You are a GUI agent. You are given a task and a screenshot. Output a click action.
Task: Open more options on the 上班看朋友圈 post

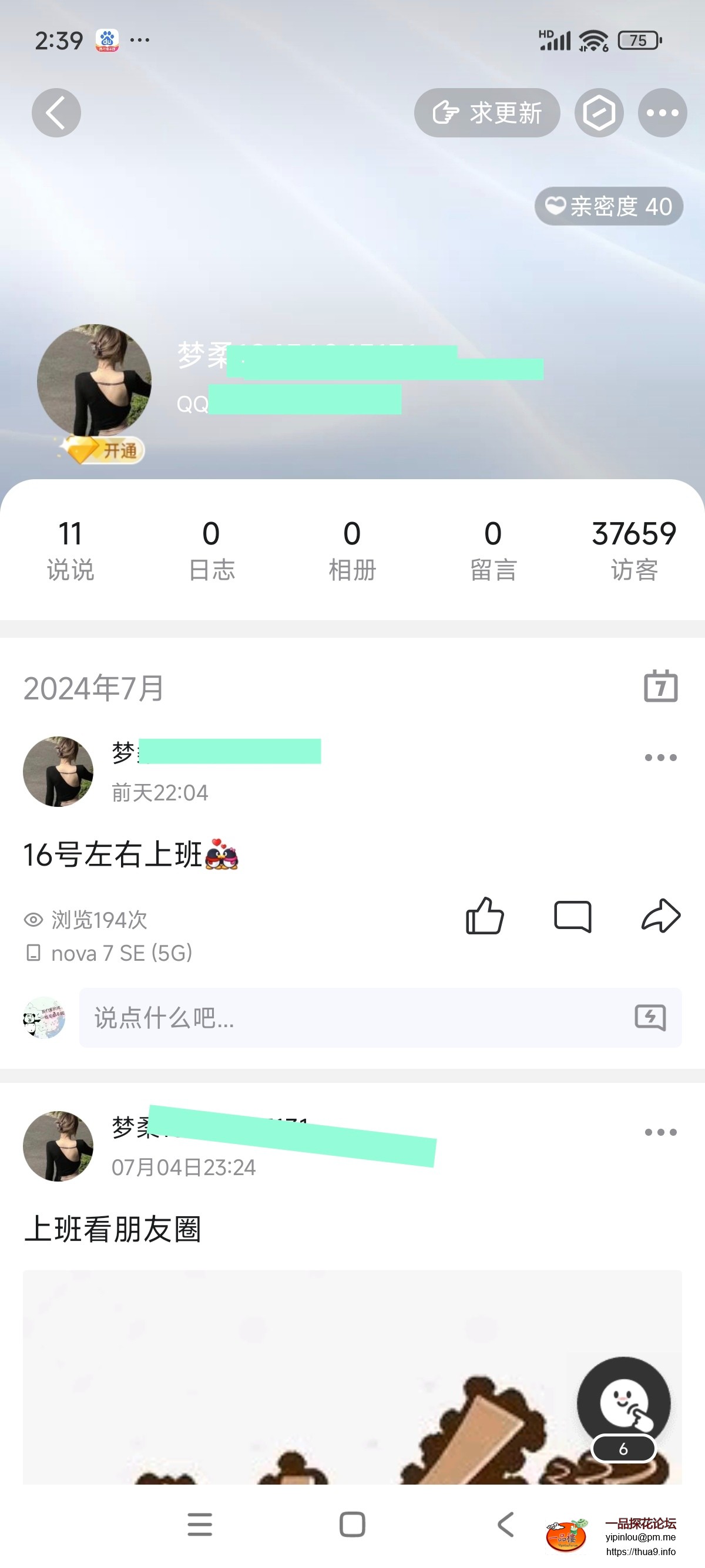click(x=660, y=1132)
